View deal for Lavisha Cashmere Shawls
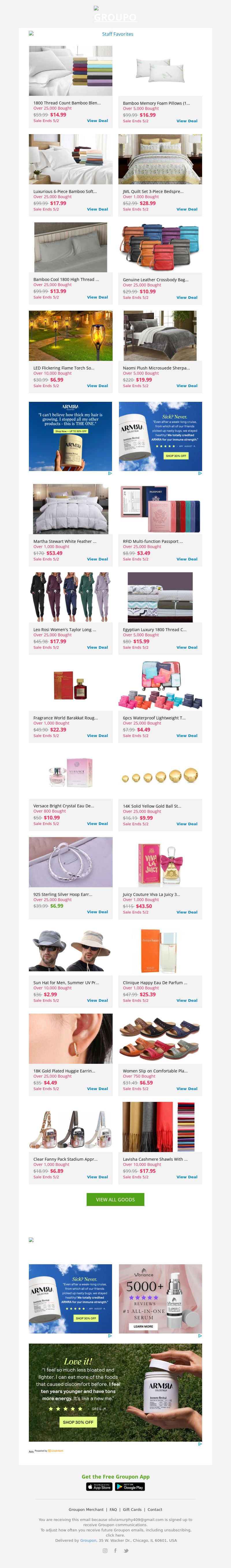The width and height of the screenshot is (231, 1568). pyautogui.click(x=187, y=1177)
